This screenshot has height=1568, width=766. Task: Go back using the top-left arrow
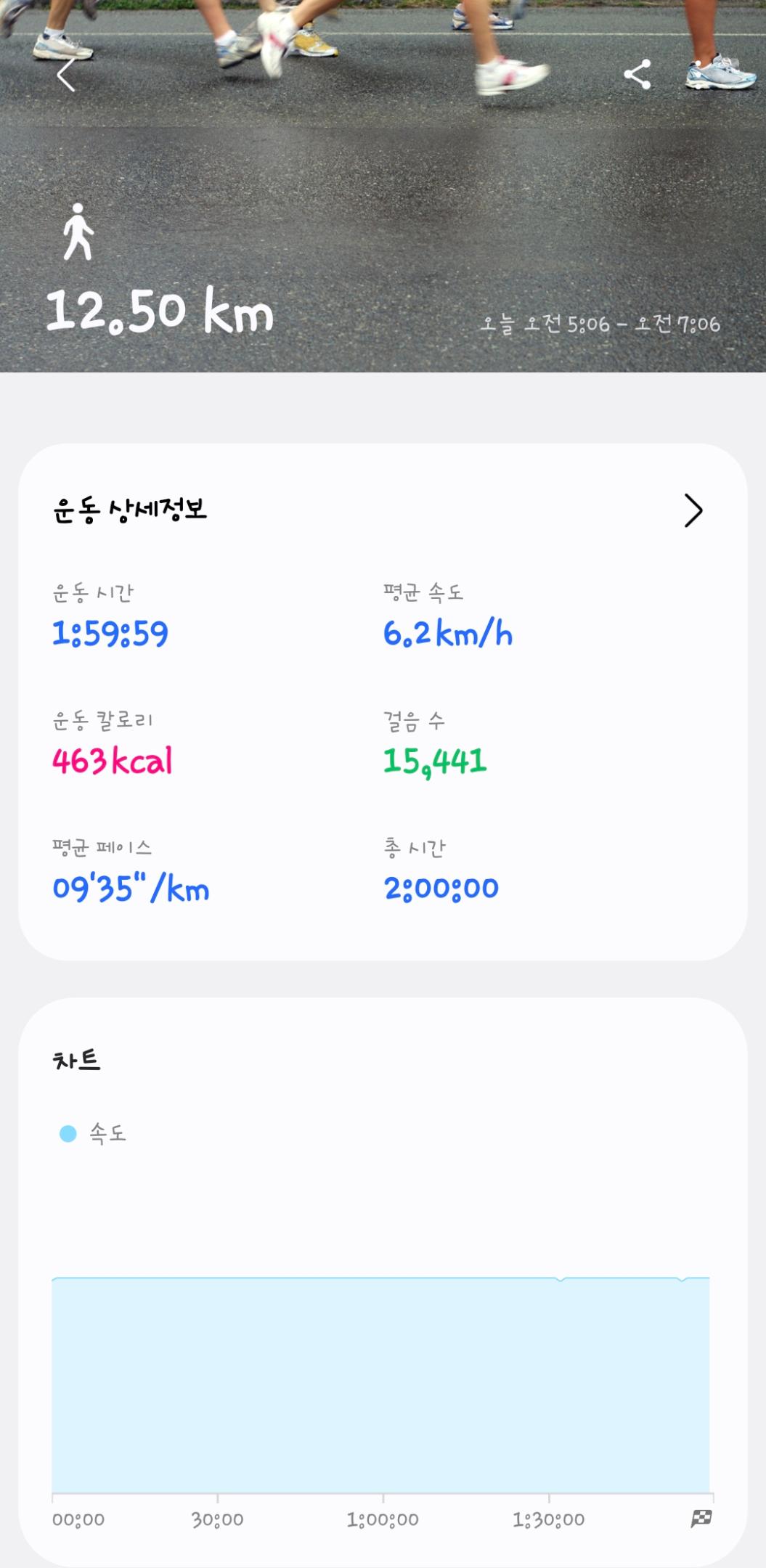(66, 75)
